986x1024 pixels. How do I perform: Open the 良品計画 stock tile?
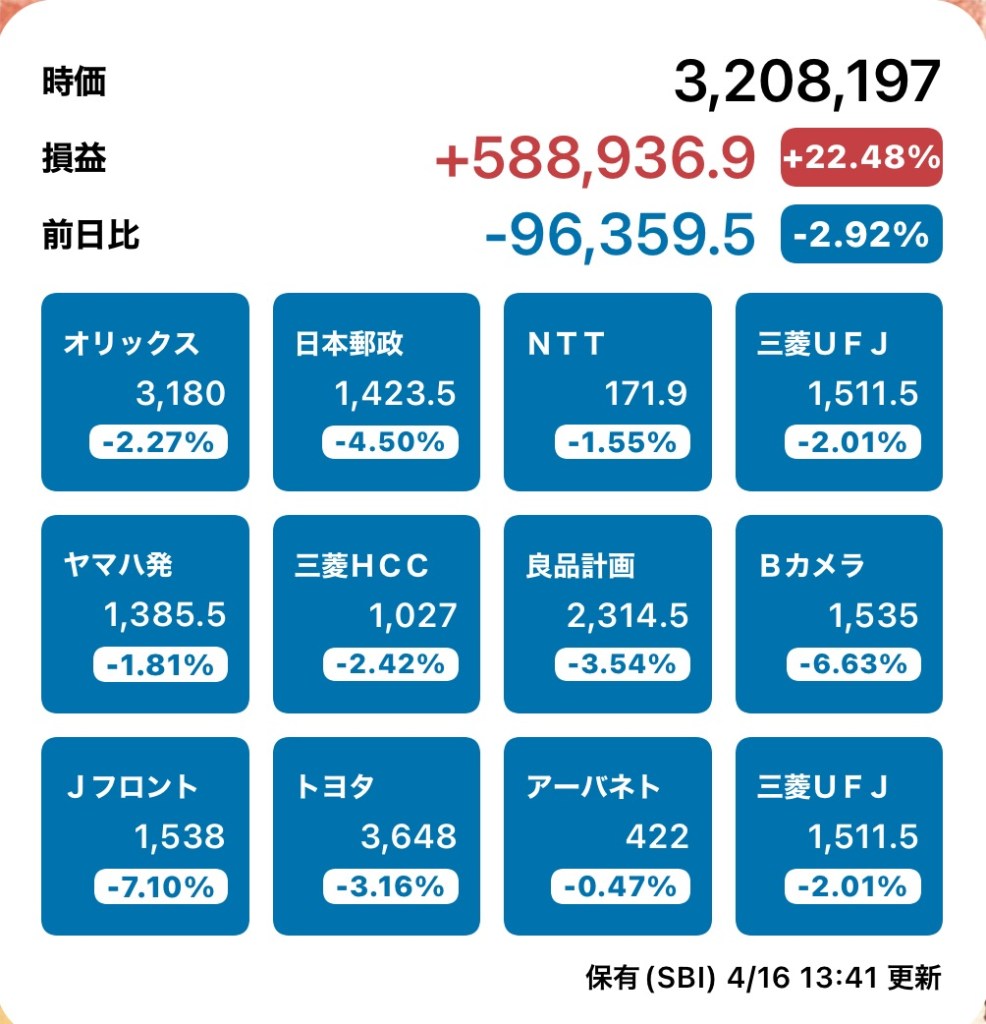pyautogui.click(x=607, y=614)
